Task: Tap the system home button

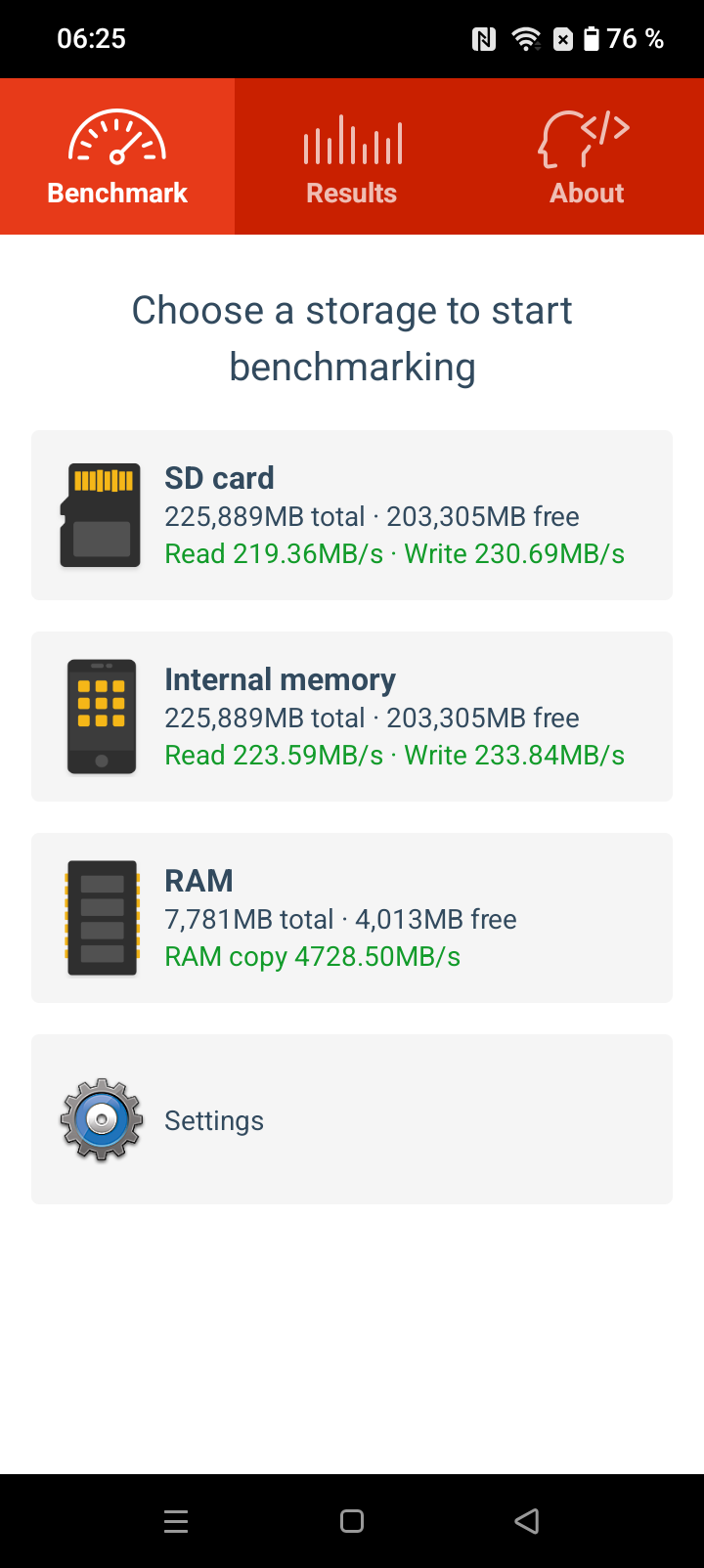Action: coord(352,1521)
